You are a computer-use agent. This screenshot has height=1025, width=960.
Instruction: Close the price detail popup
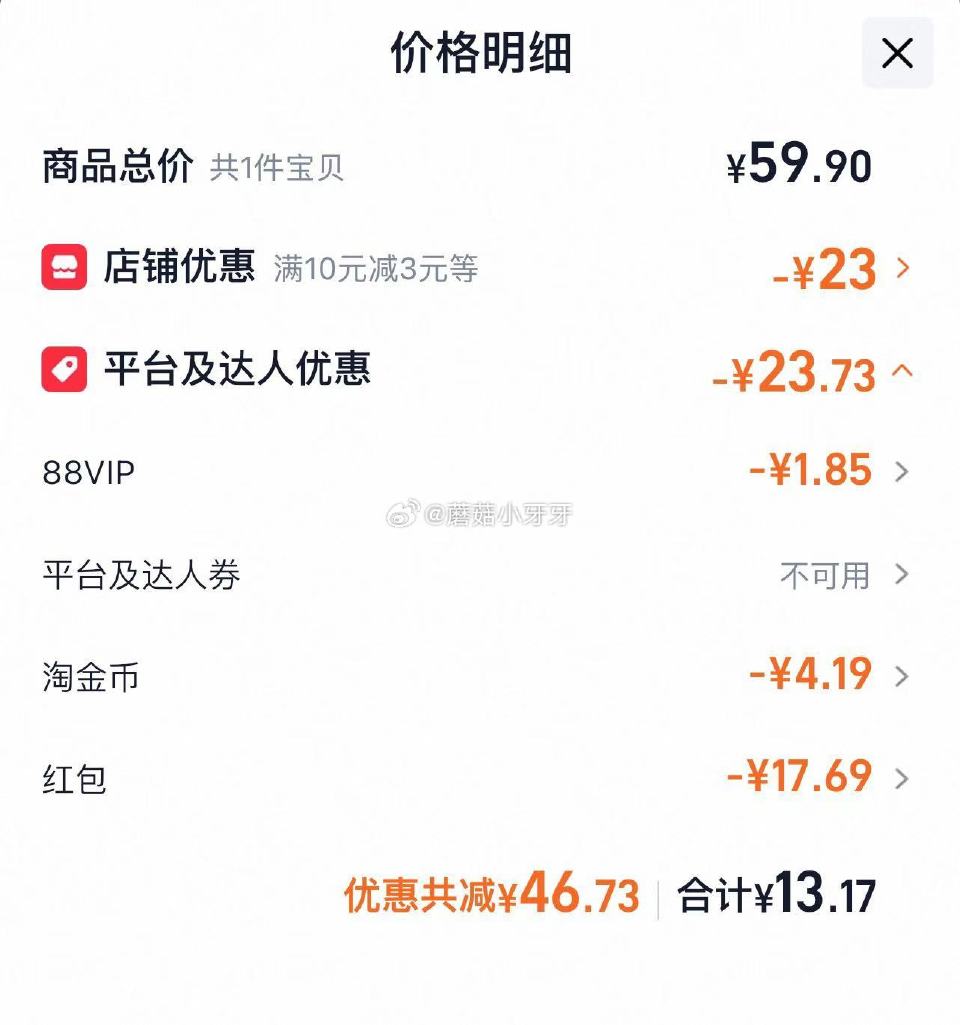[x=896, y=54]
